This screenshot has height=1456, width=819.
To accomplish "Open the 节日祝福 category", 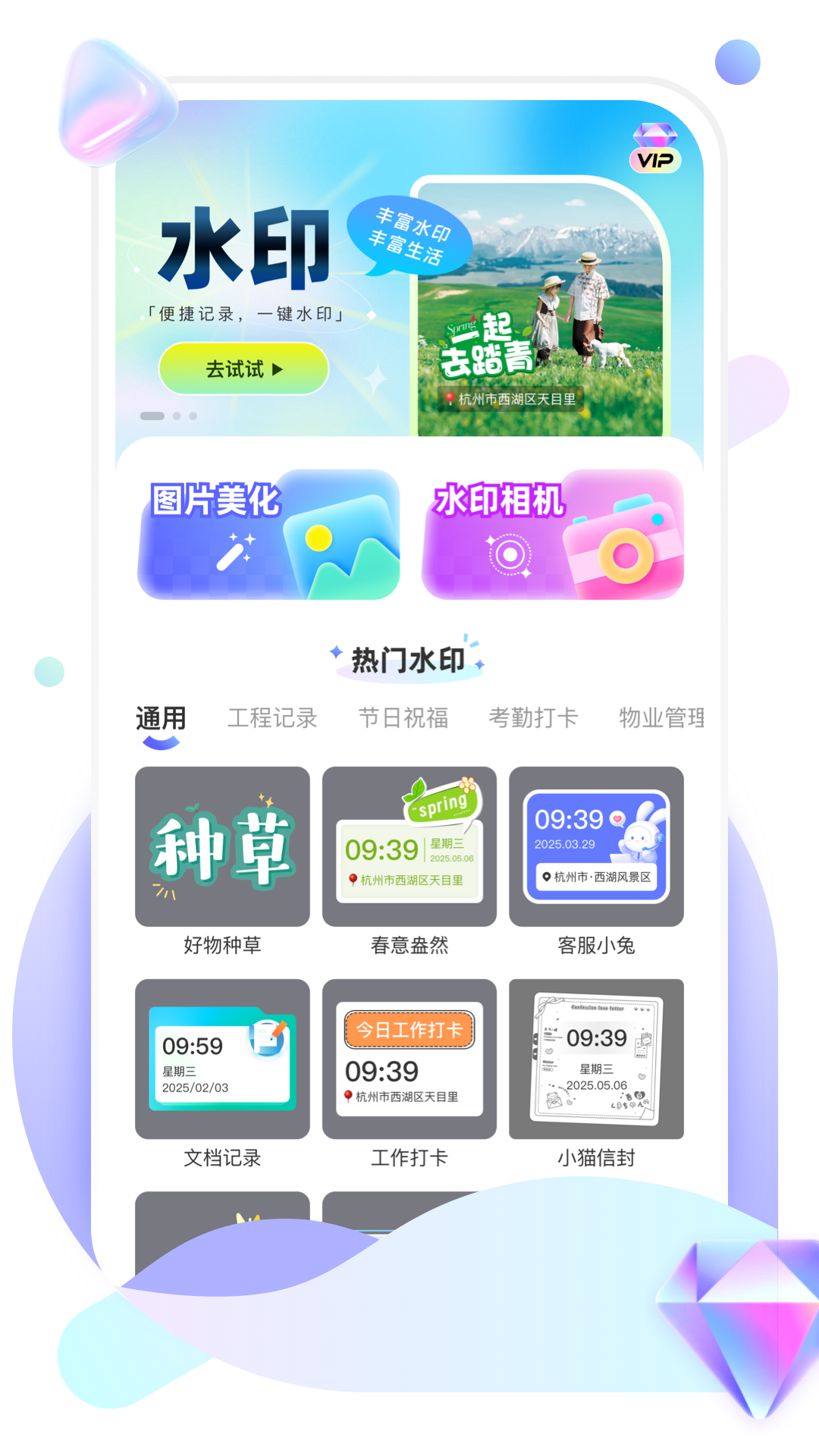I will click(x=404, y=718).
